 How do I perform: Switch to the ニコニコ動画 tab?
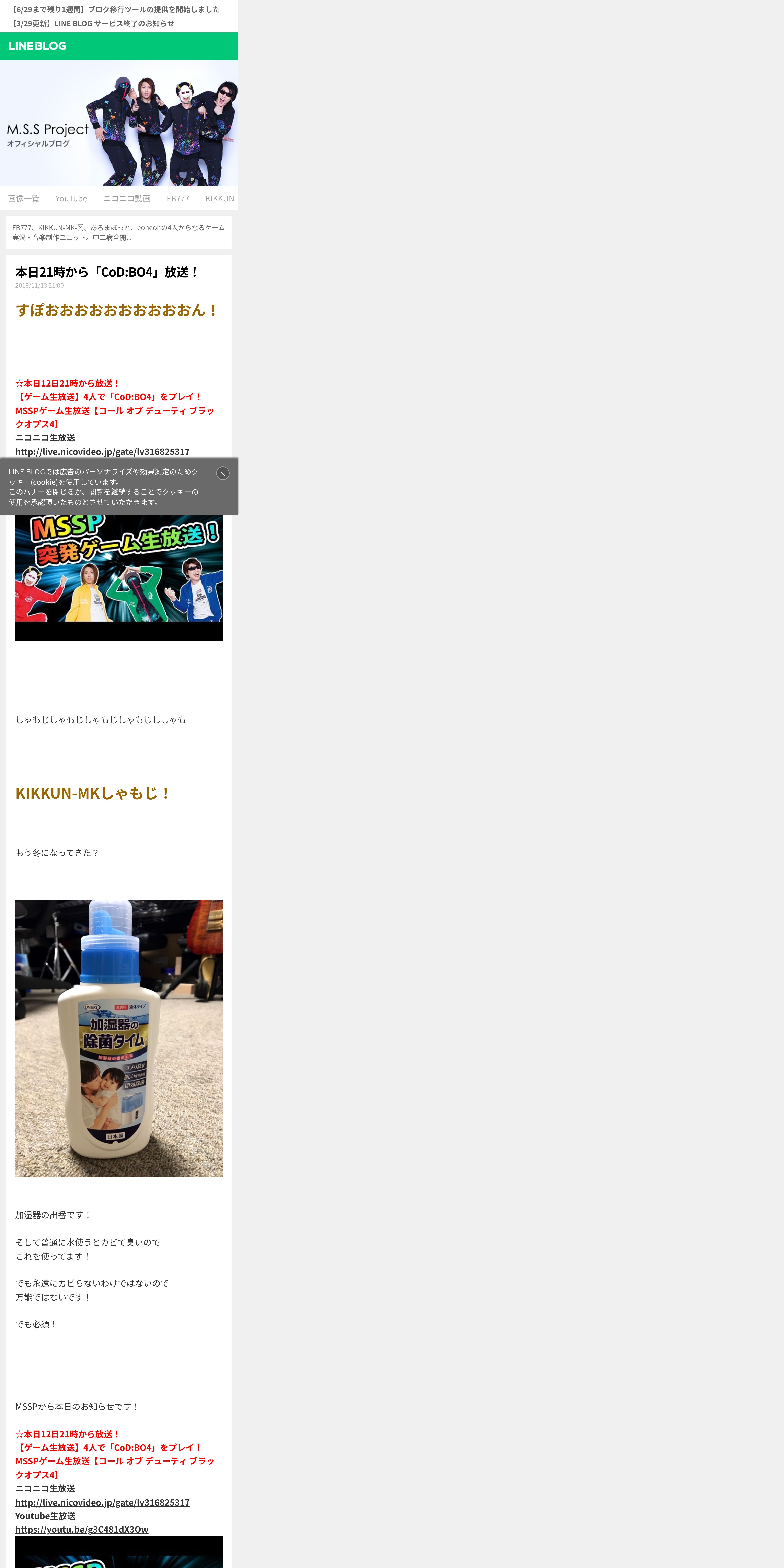[x=127, y=198]
